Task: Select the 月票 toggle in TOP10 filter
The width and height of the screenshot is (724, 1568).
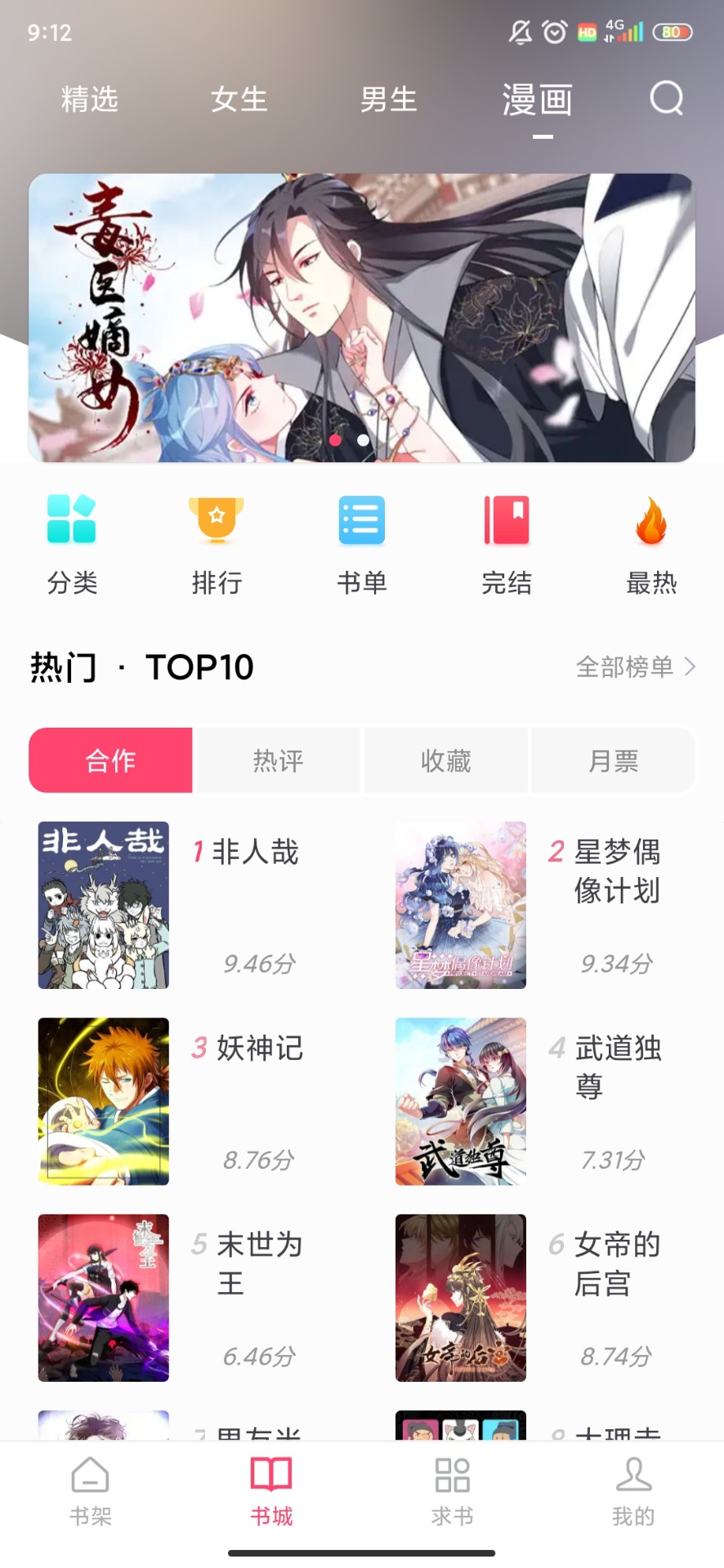Action: click(613, 760)
